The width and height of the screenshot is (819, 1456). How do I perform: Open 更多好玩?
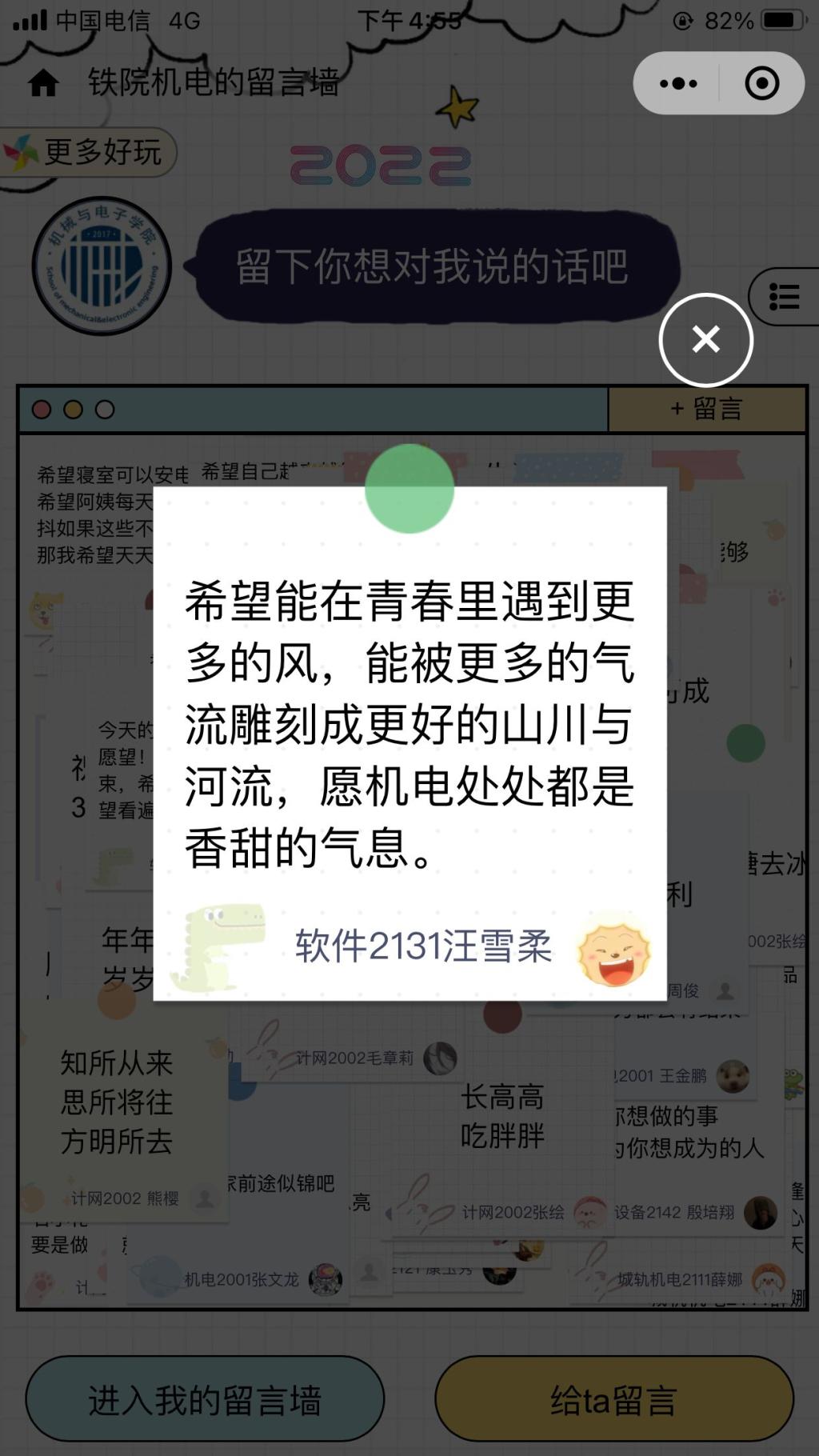click(86, 152)
